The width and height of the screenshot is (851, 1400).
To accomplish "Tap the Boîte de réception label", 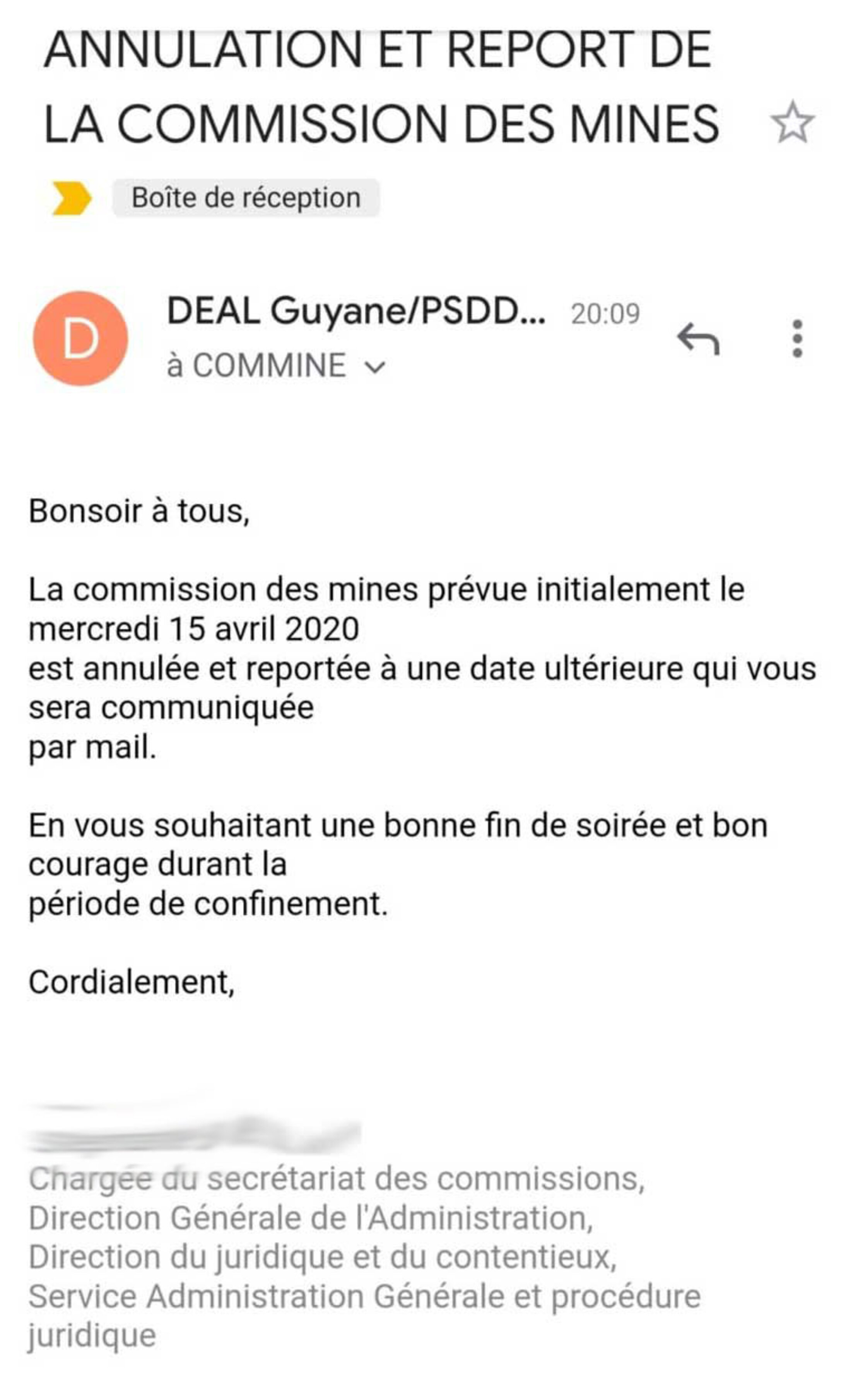I will 246,198.
